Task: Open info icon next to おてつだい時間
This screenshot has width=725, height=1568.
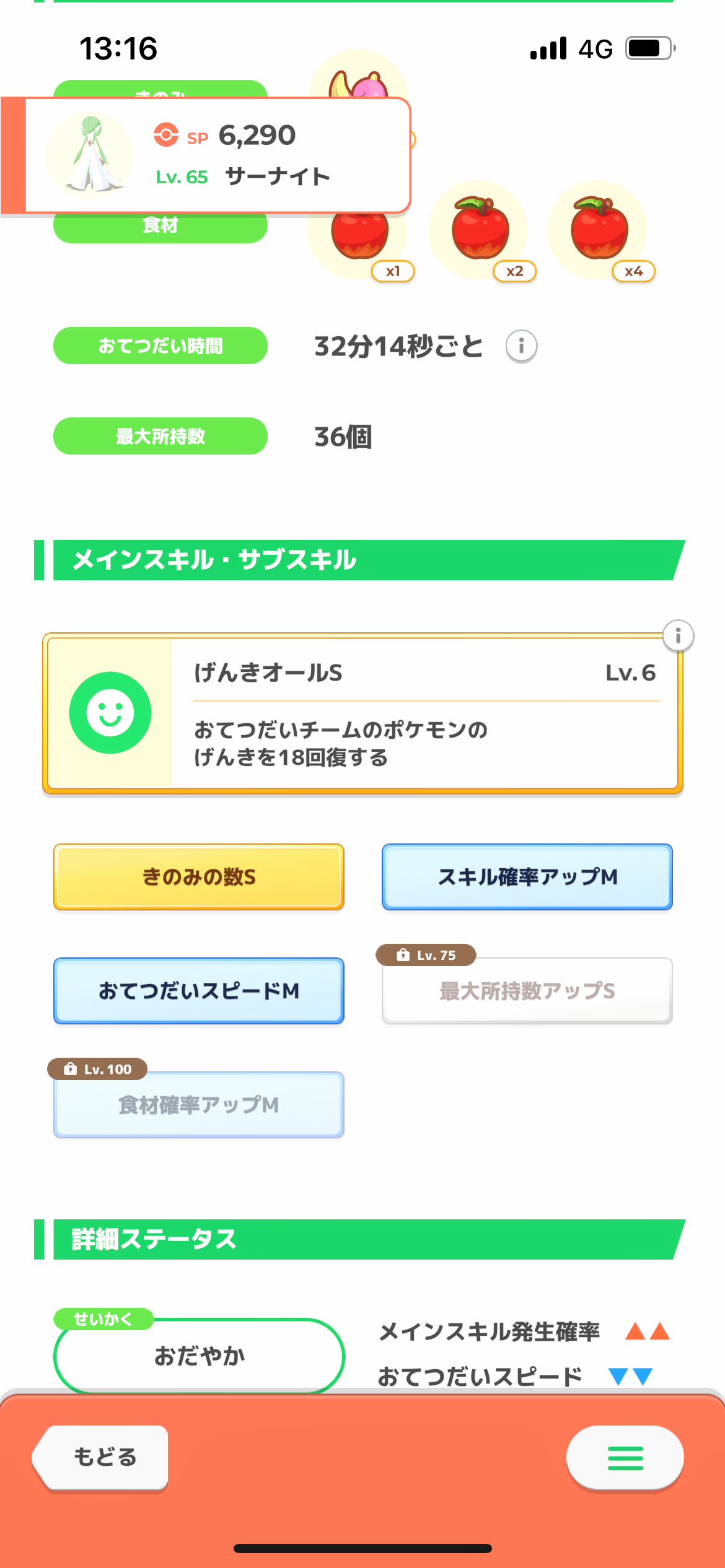Action: (x=521, y=346)
